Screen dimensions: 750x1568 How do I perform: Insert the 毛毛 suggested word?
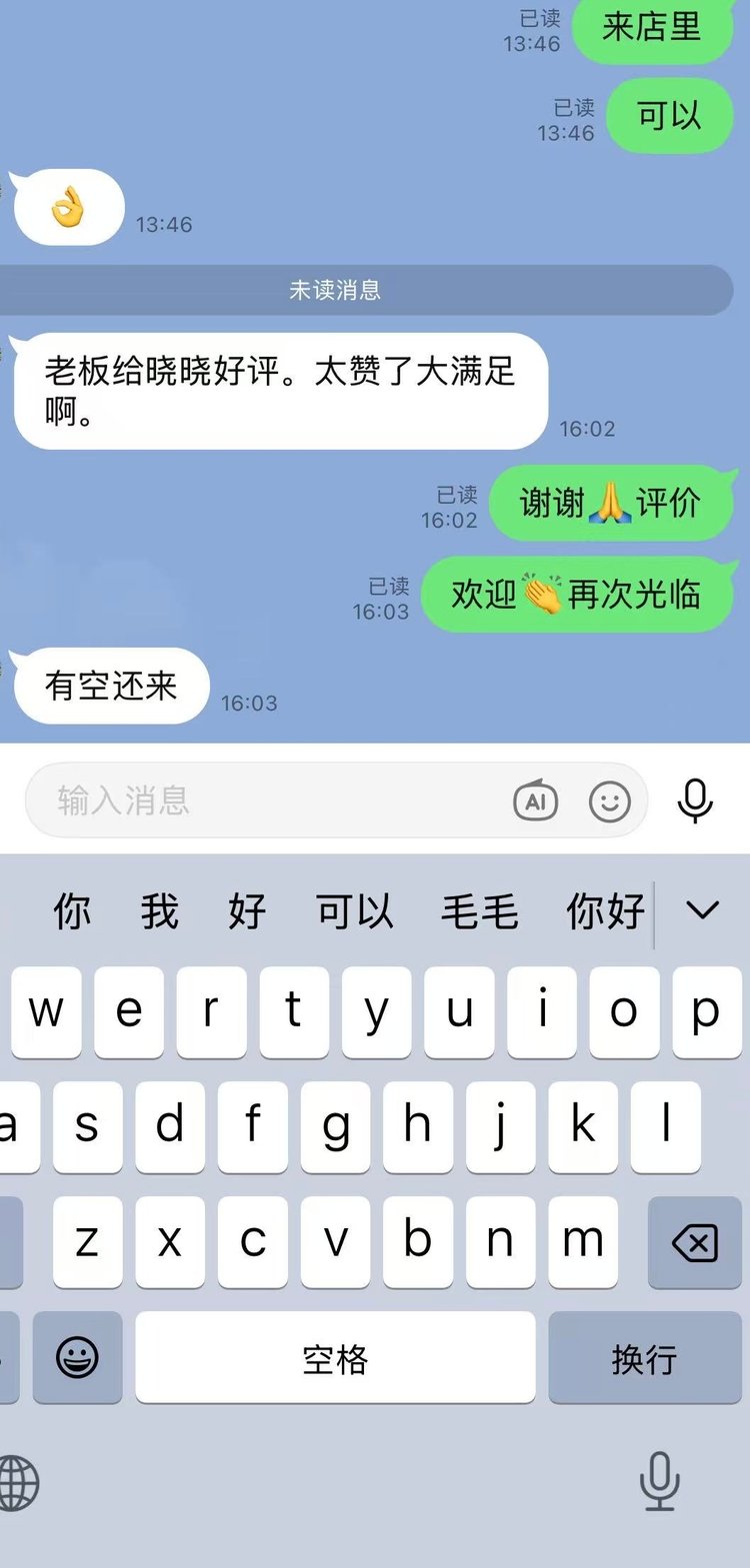tap(480, 911)
